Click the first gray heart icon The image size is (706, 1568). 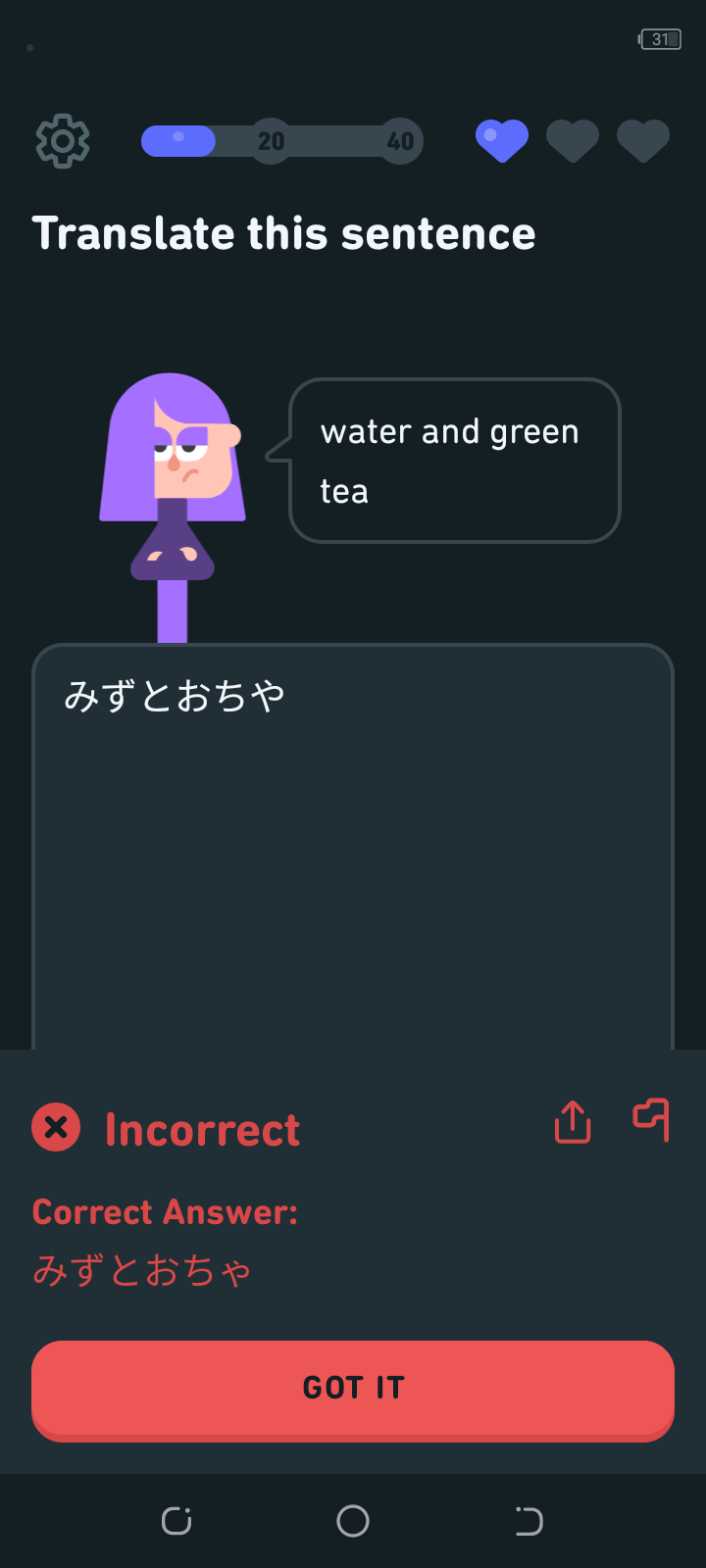572,139
